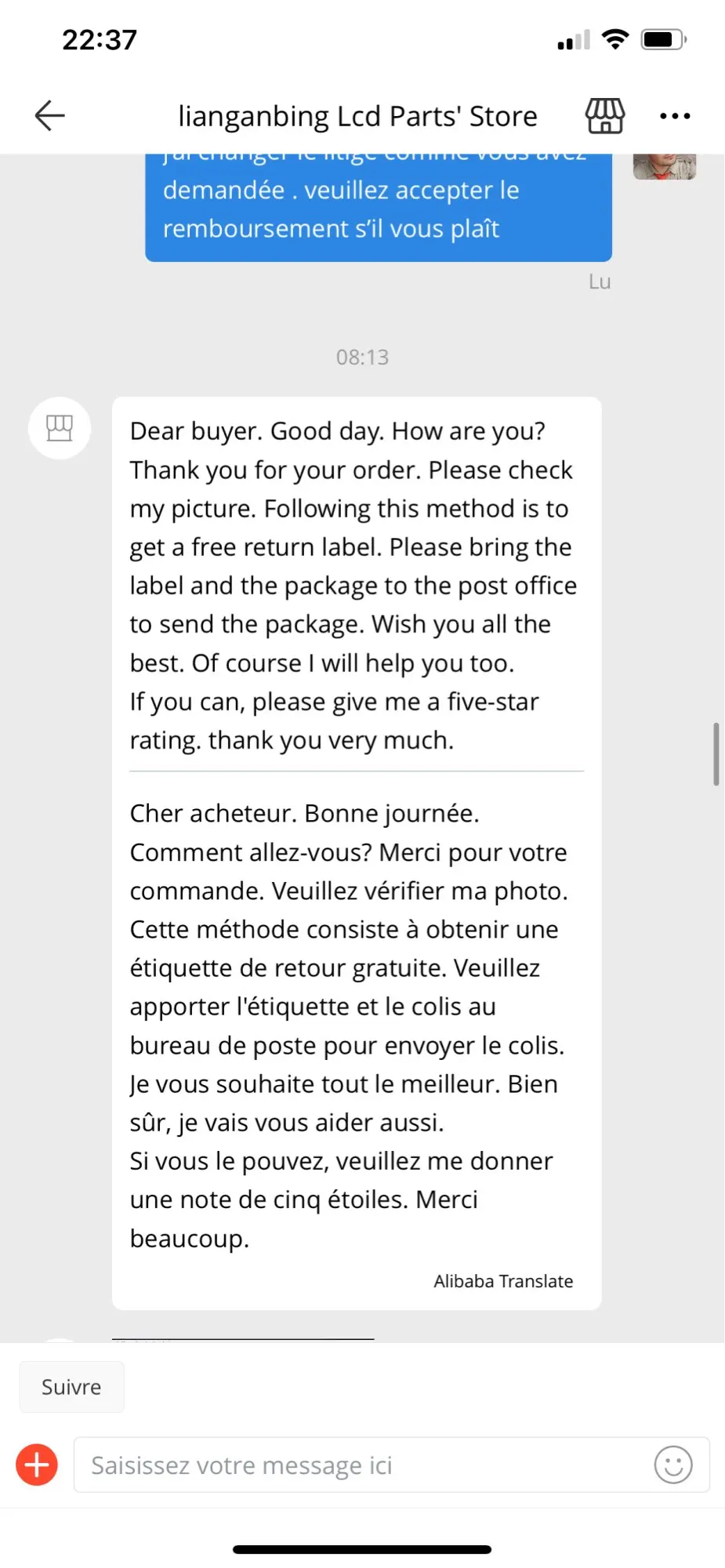Open the three-dot overflow menu
Image resolution: width=725 pixels, height=1568 pixels.
coord(675,116)
